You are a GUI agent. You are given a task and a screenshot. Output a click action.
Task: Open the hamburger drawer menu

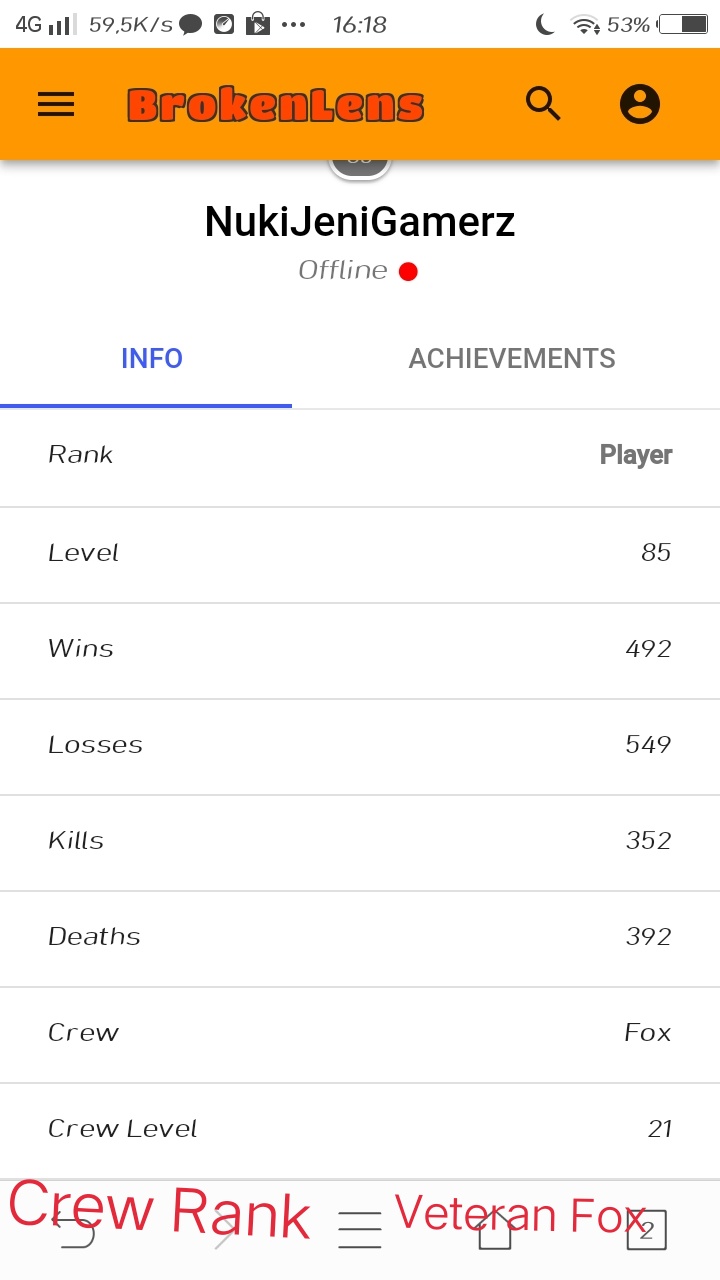[56, 104]
